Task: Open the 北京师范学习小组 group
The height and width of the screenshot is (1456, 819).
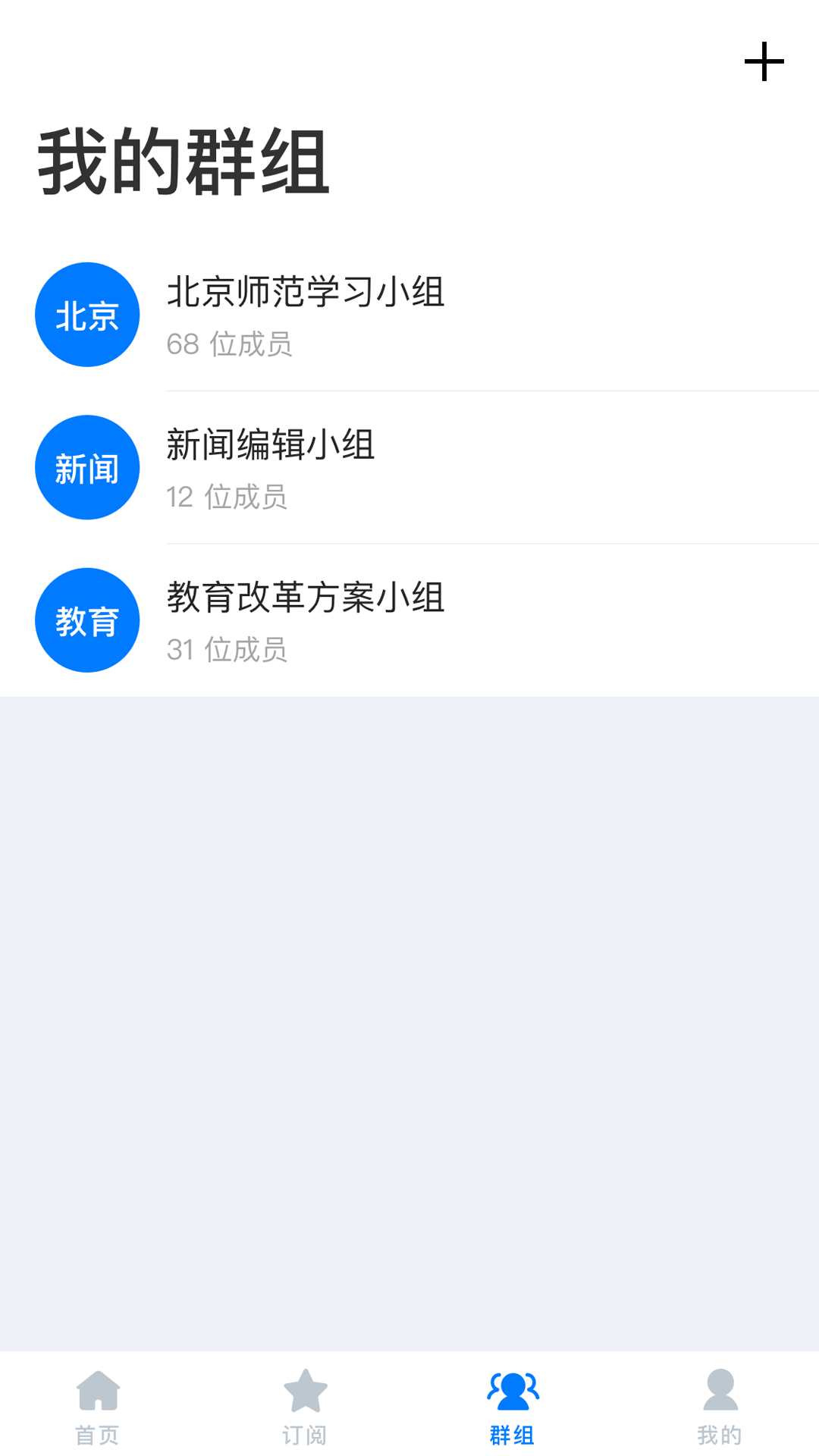Action: point(306,294)
